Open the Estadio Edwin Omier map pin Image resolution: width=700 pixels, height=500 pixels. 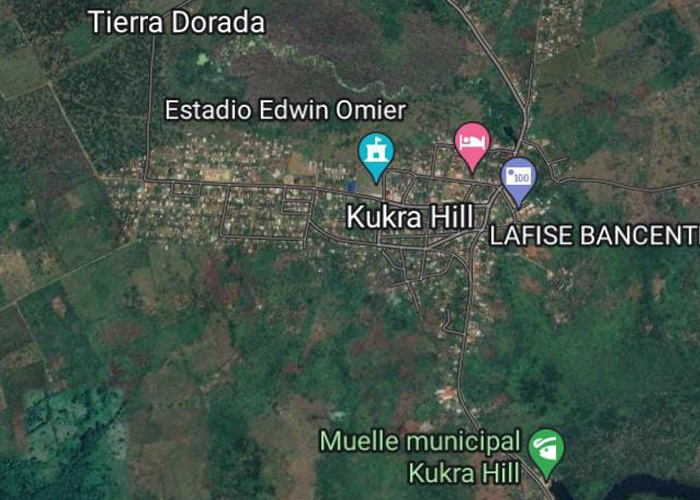point(376,153)
